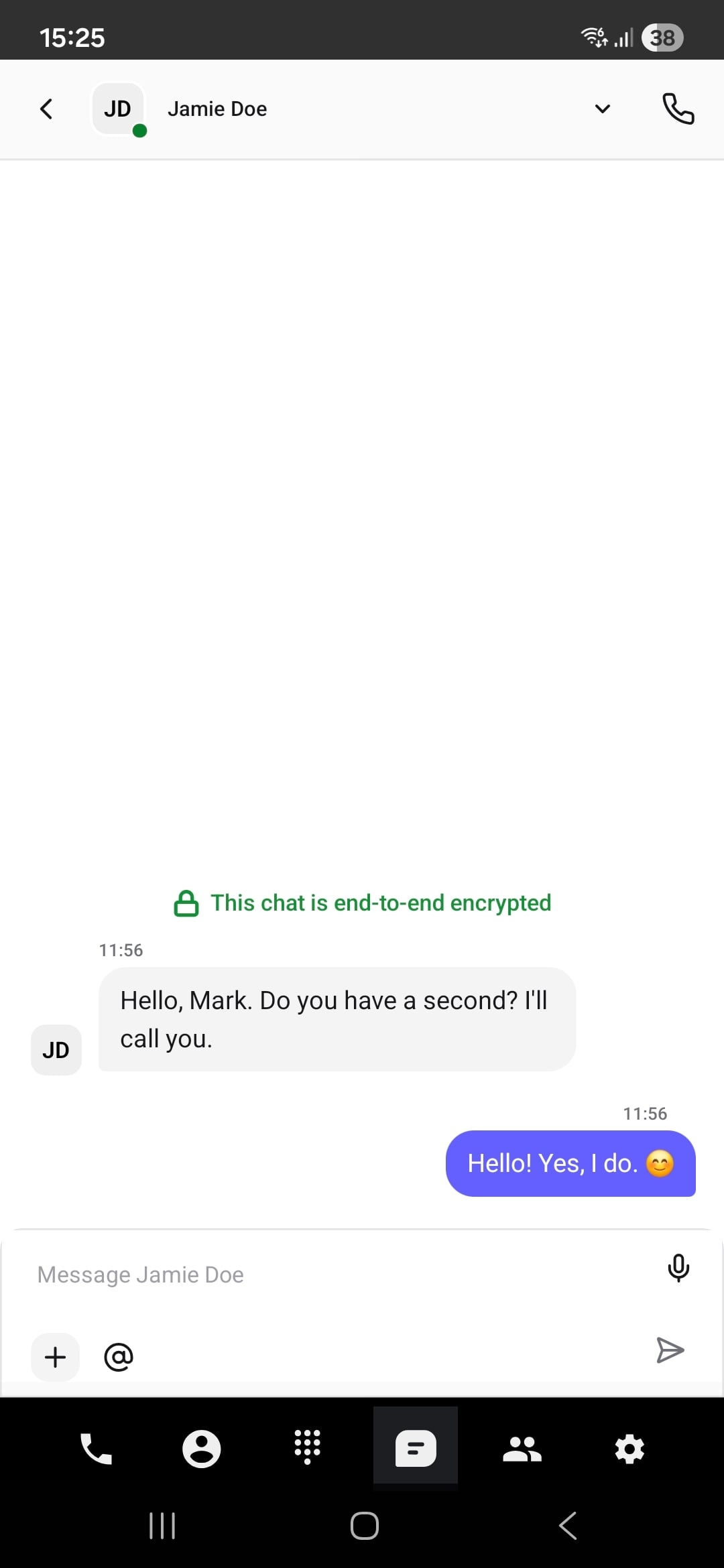Insert a mention with the @ icon
Viewport: 724px width, 1568px height.
(119, 1358)
